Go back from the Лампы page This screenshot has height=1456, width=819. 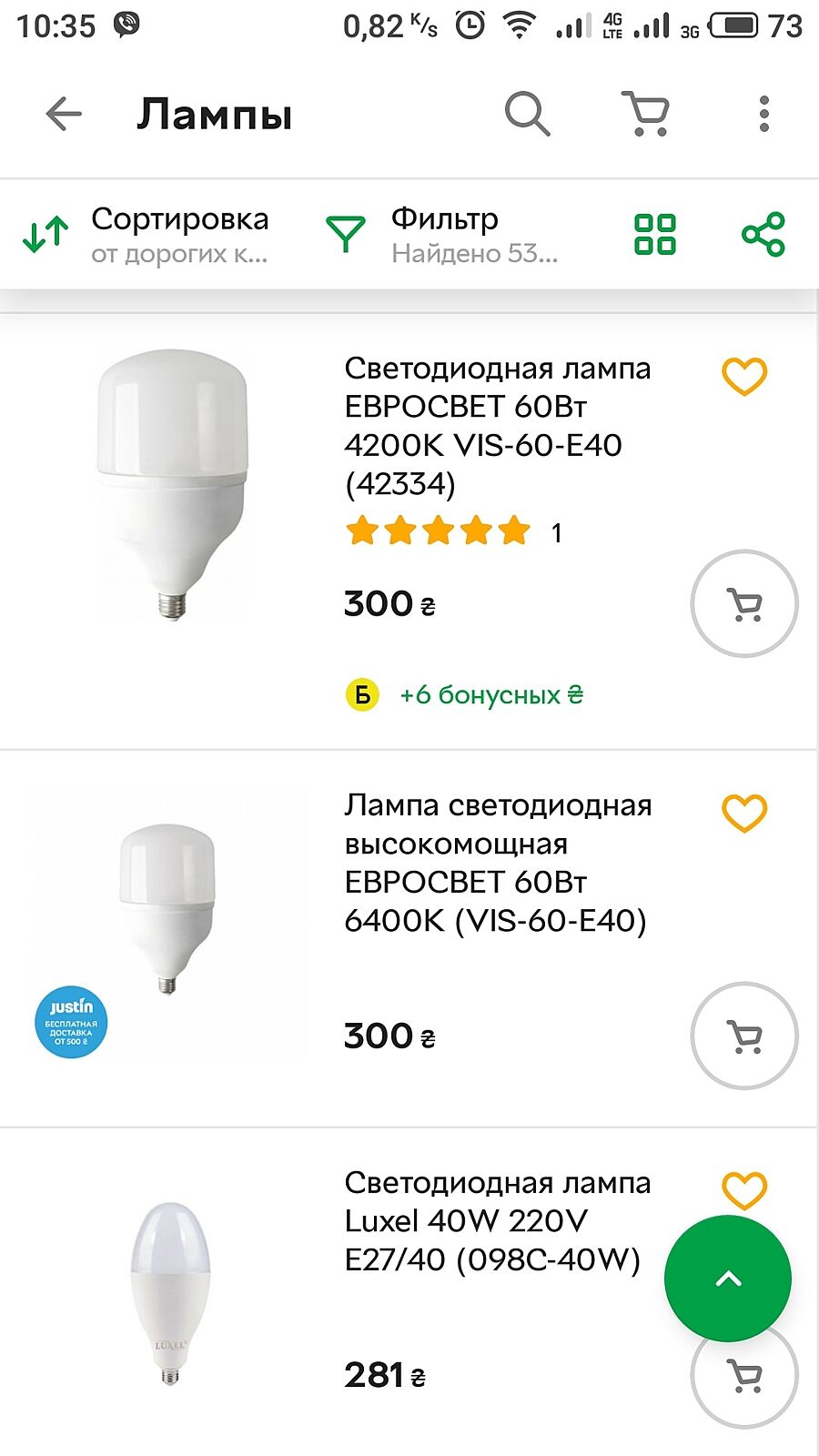tap(64, 115)
